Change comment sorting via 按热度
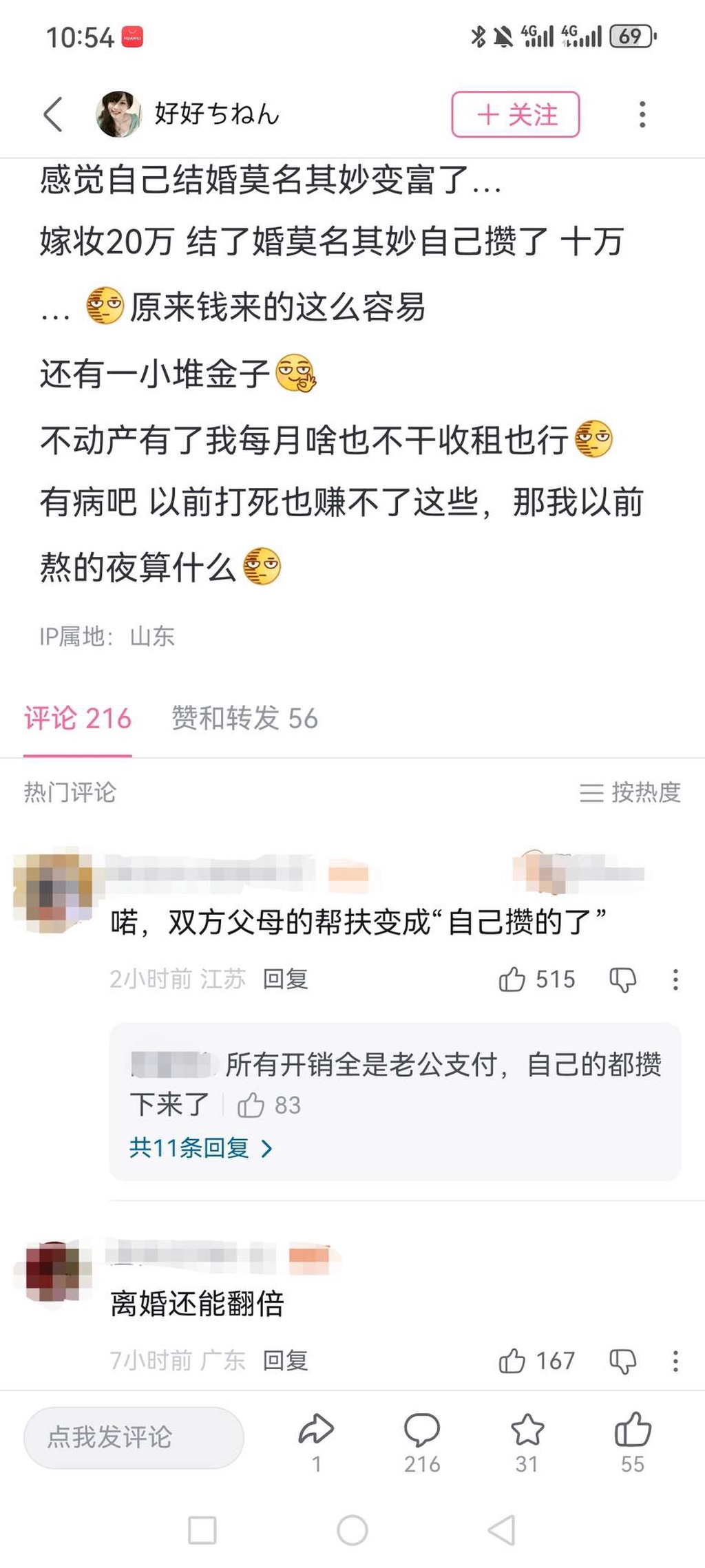The width and height of the screenshot is (705, 1568). pos(630,792)
